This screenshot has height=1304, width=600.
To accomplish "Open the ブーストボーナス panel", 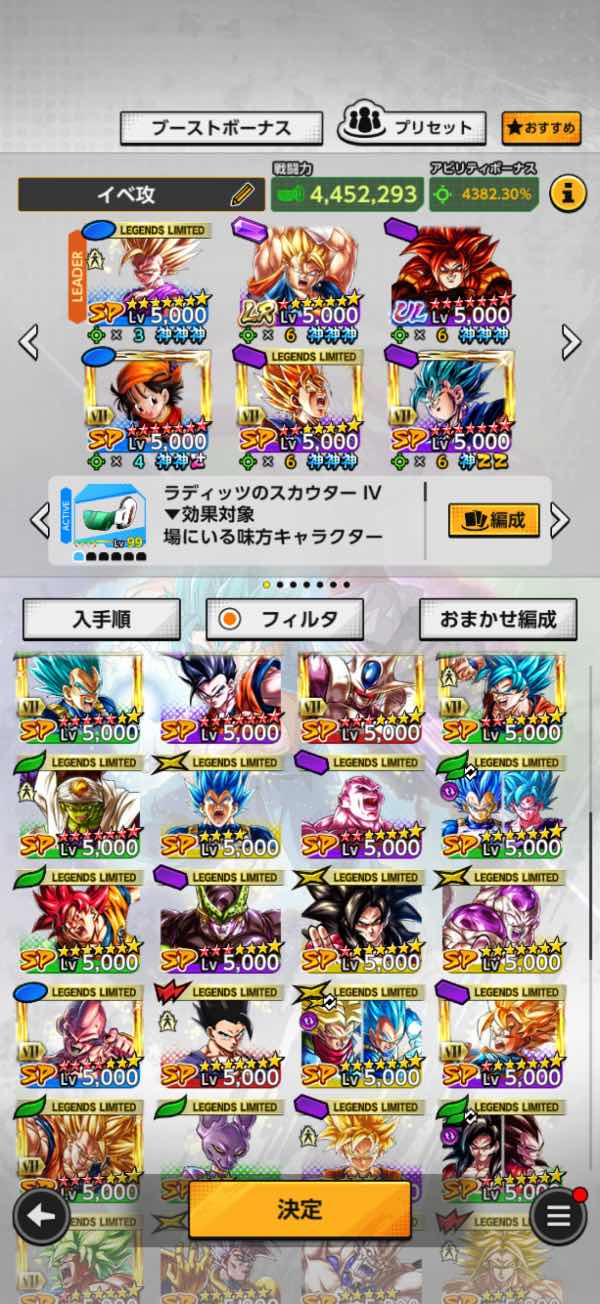I will point(221,128).
